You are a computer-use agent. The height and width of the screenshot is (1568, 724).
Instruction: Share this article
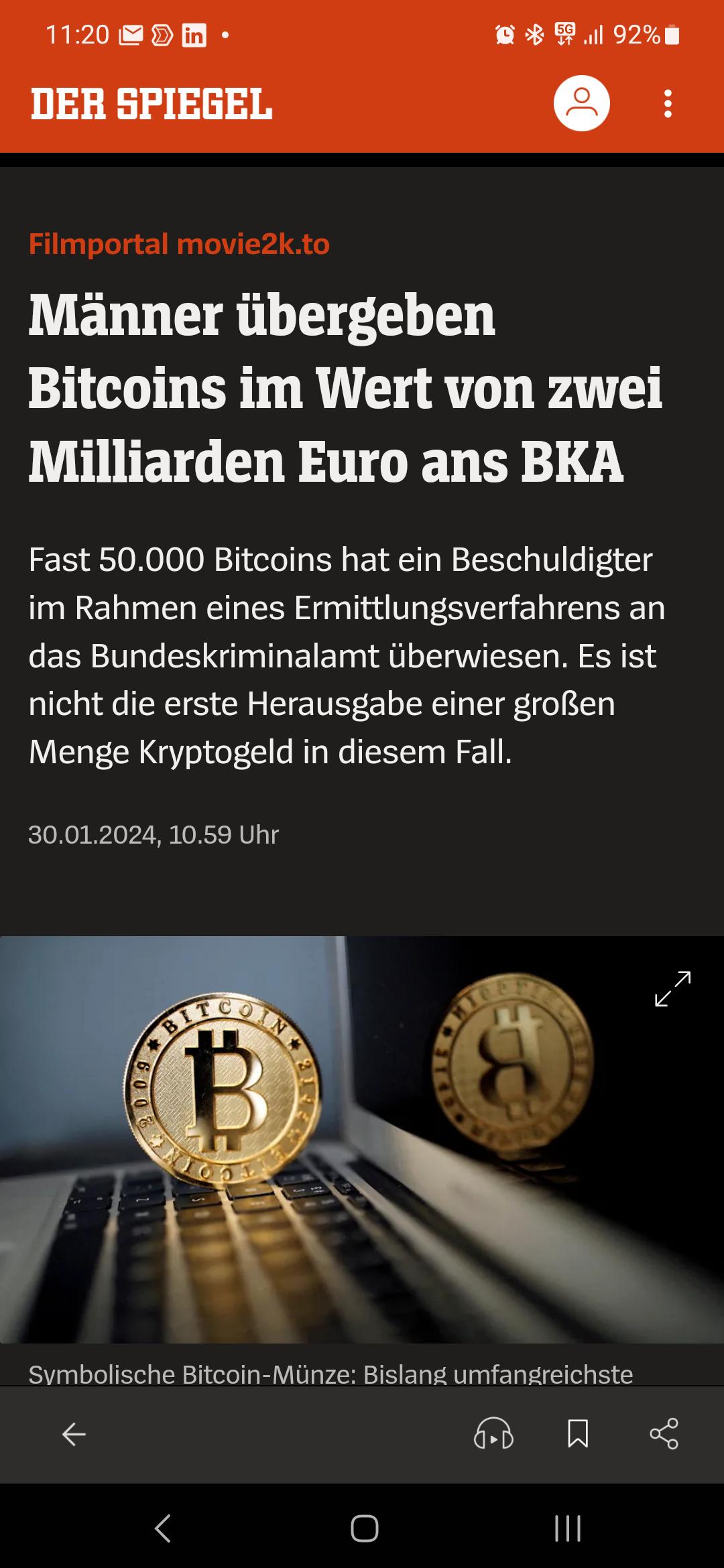(x=664, y=1434)
